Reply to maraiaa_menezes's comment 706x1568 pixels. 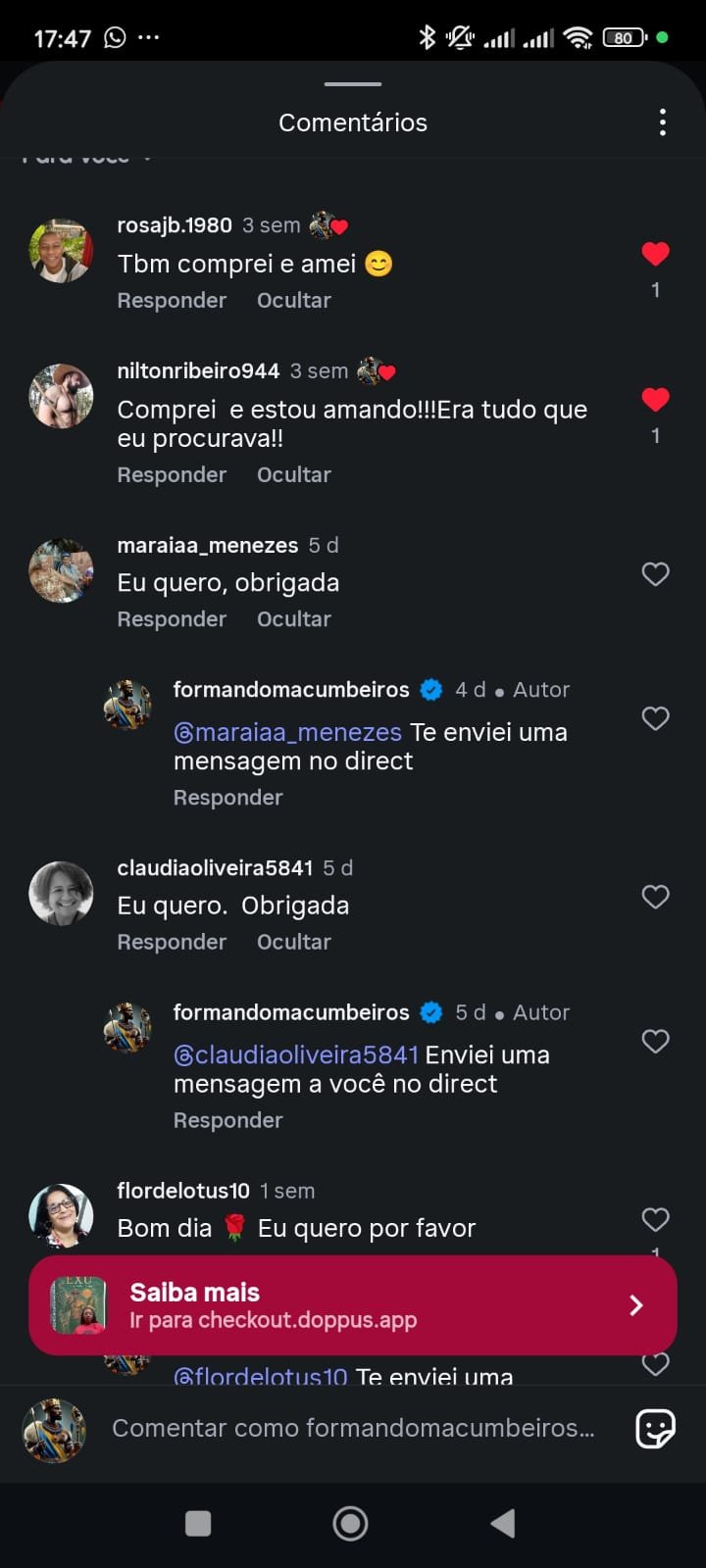point(172,619)
